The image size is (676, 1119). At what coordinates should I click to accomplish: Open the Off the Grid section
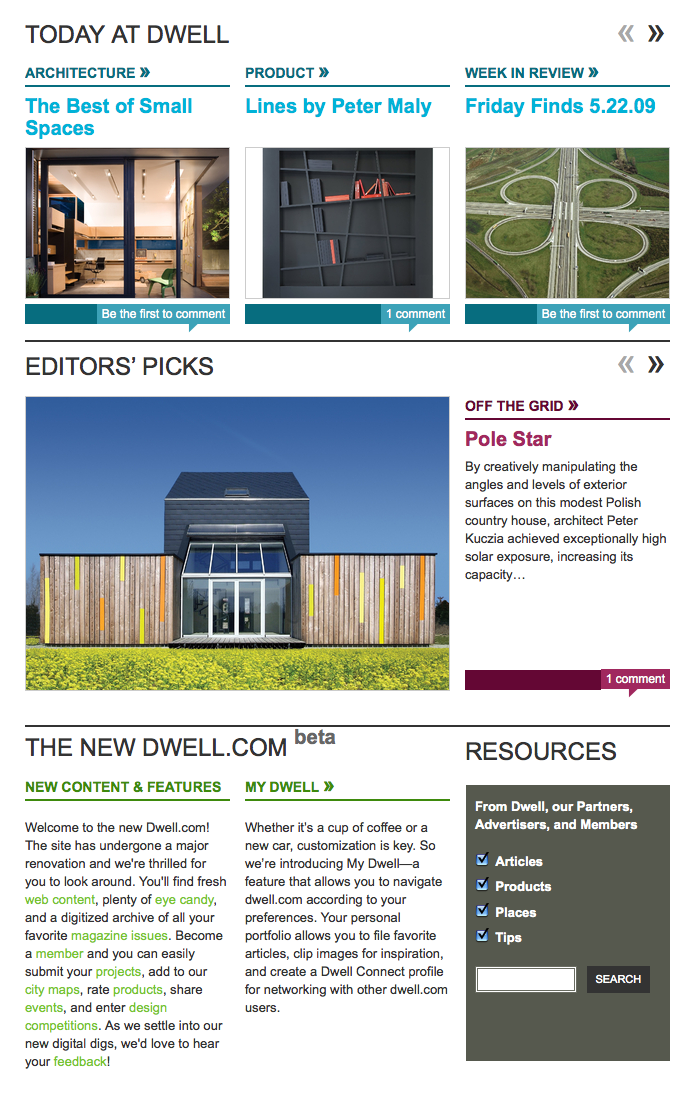coord(521,406)
